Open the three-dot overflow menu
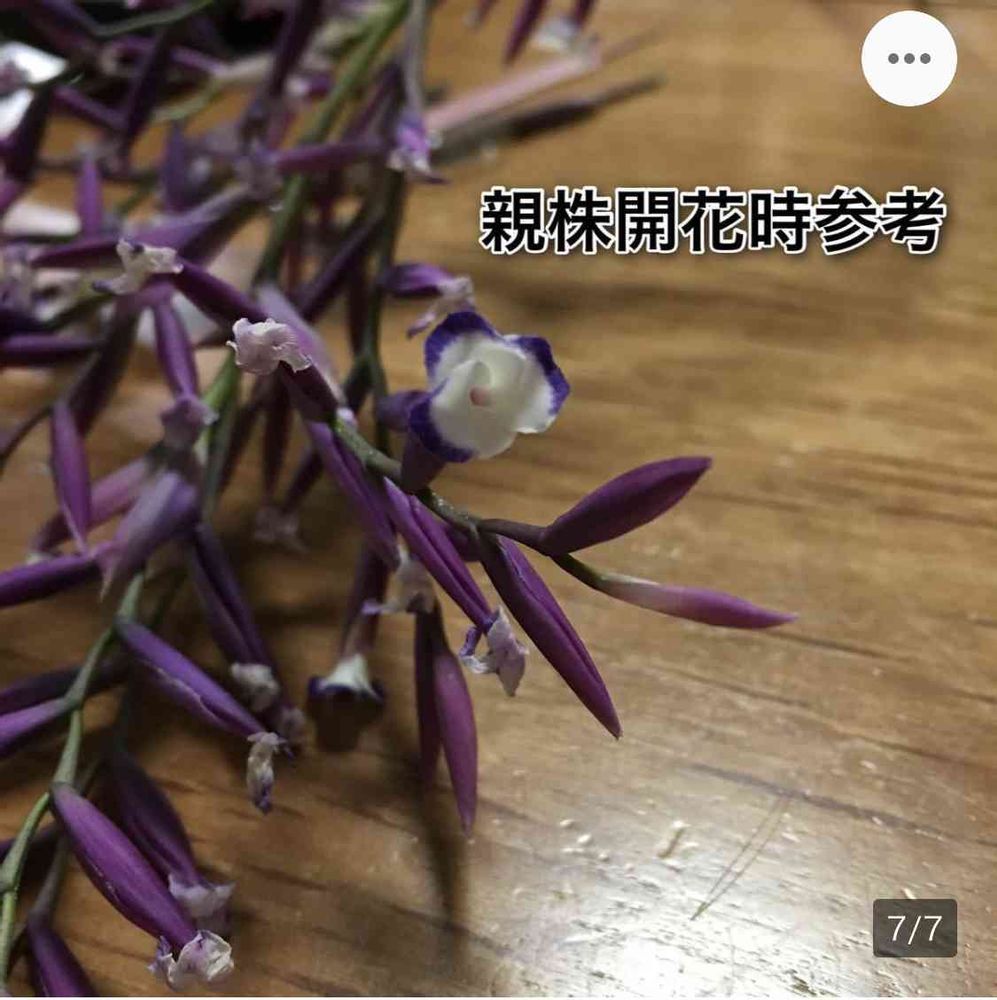 pos(908,58)
